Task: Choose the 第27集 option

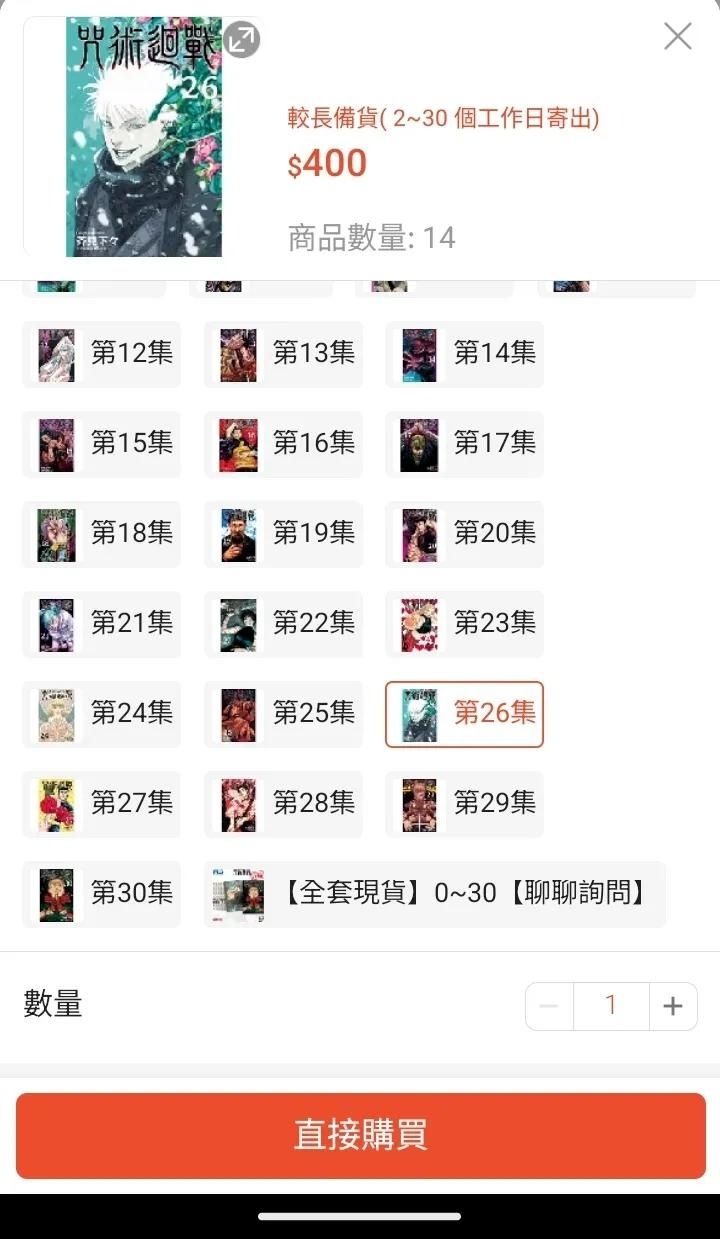Action: coord(102,804)
